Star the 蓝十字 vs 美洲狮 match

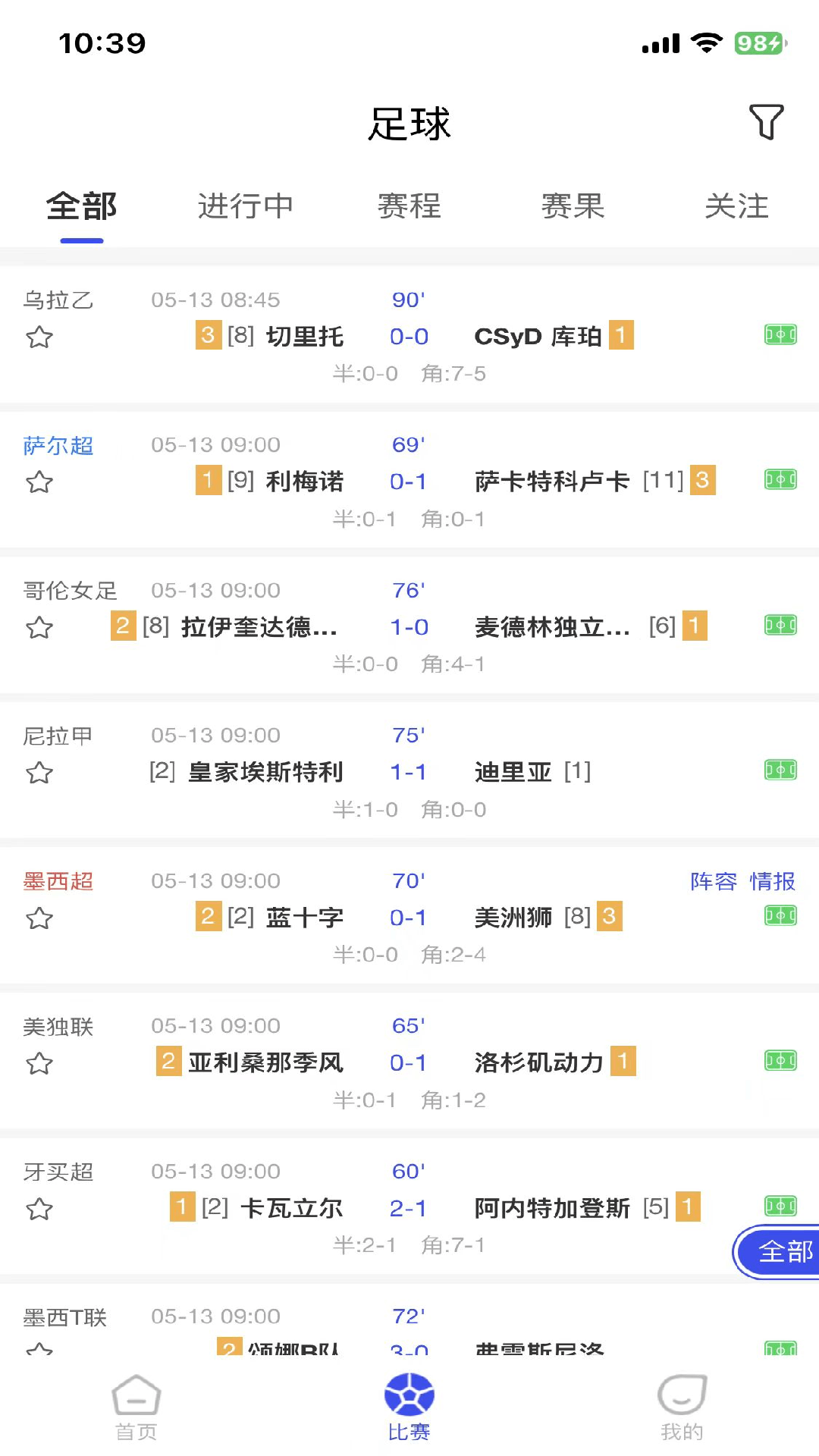click(39, 919)
